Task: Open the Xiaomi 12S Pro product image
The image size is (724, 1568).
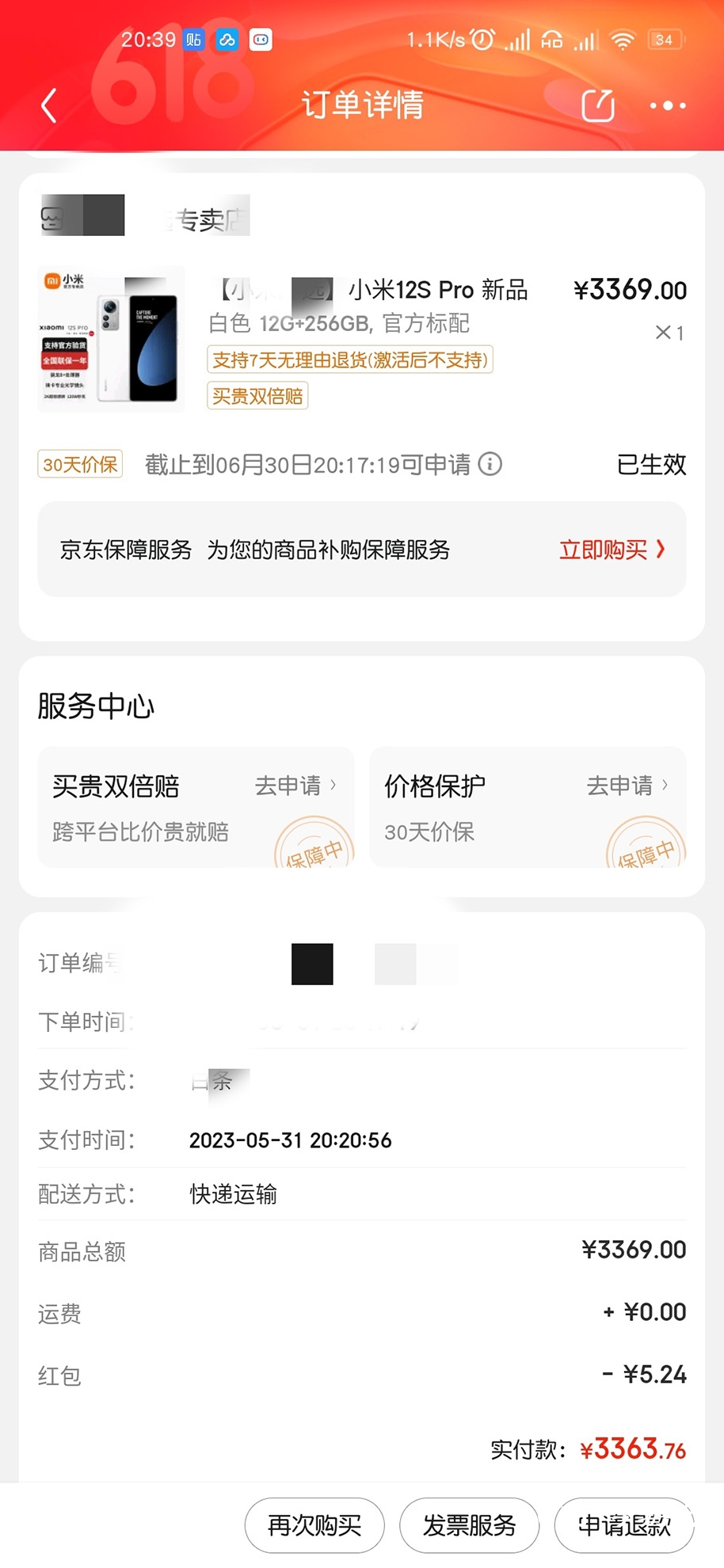Action: 111,339
